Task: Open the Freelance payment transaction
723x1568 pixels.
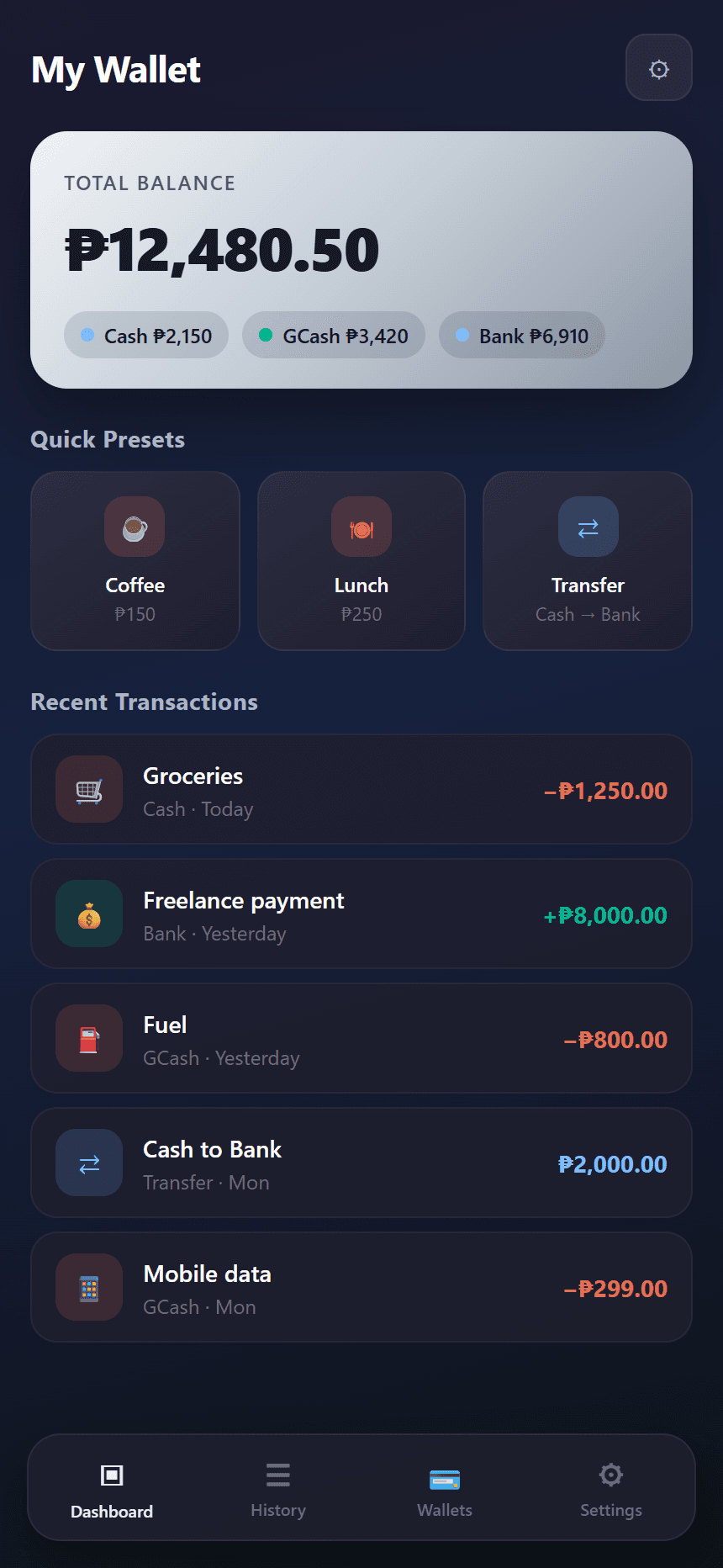Action: [x=361, y=914]
